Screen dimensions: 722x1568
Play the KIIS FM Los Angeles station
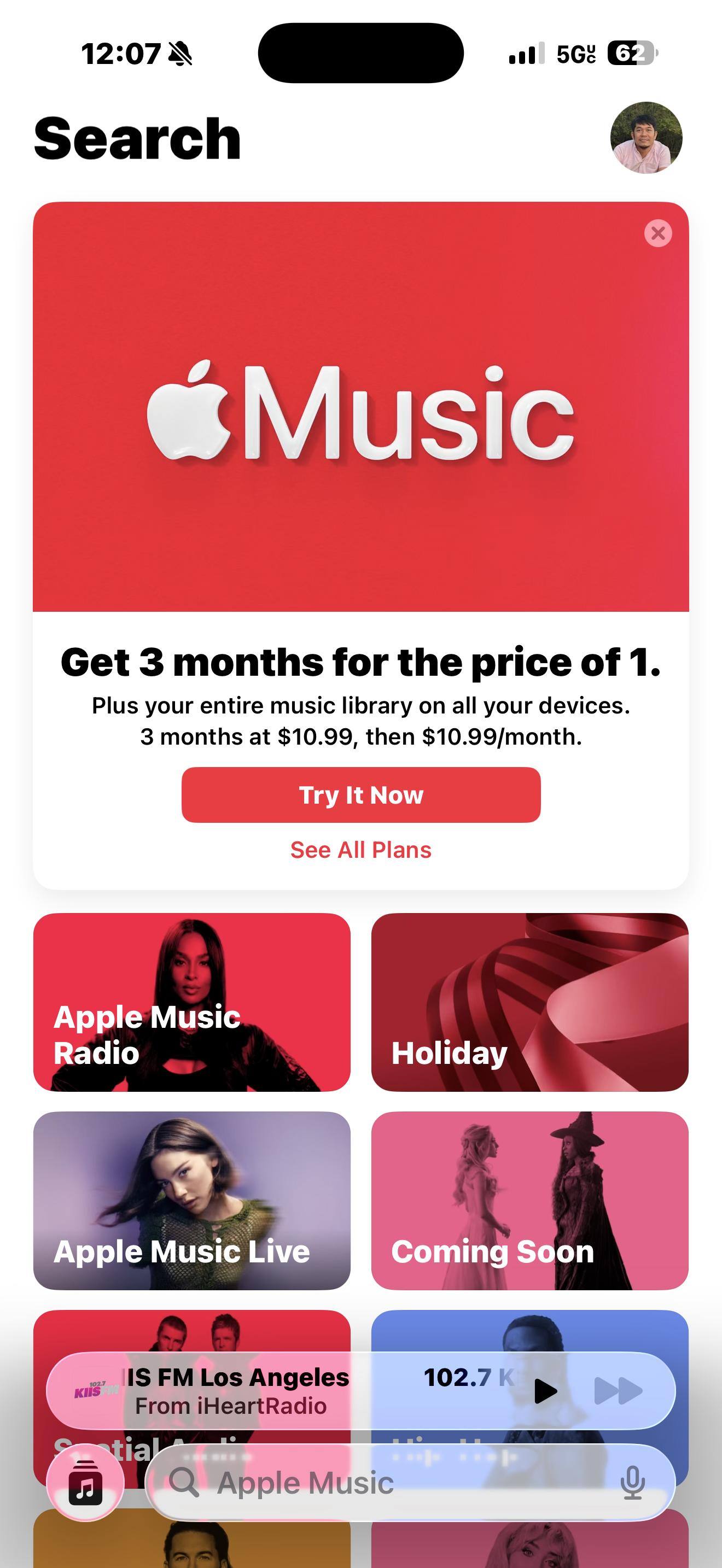click(545, 1391)
